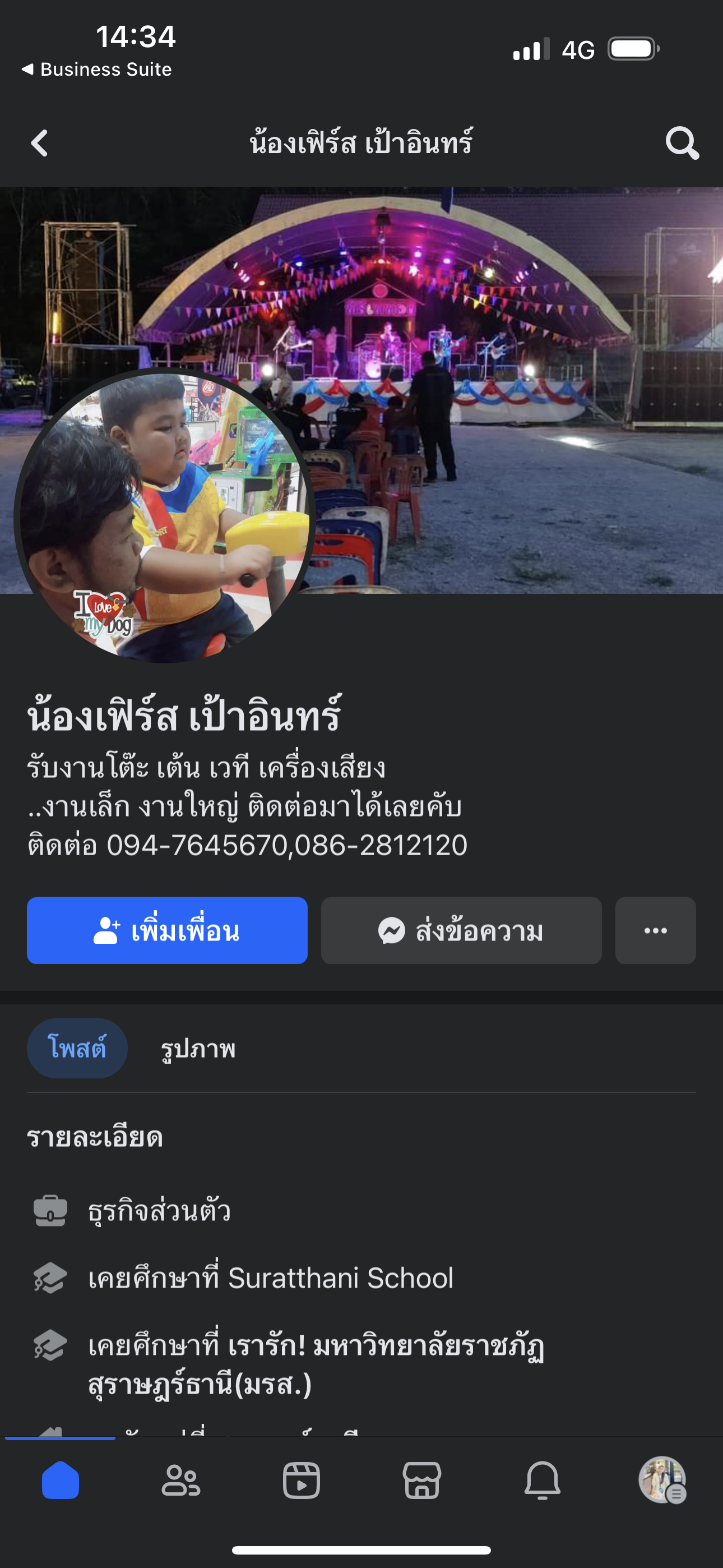
Task: Open the three-dot more options button
Action: pyautogui.click(x=655, y=930)
